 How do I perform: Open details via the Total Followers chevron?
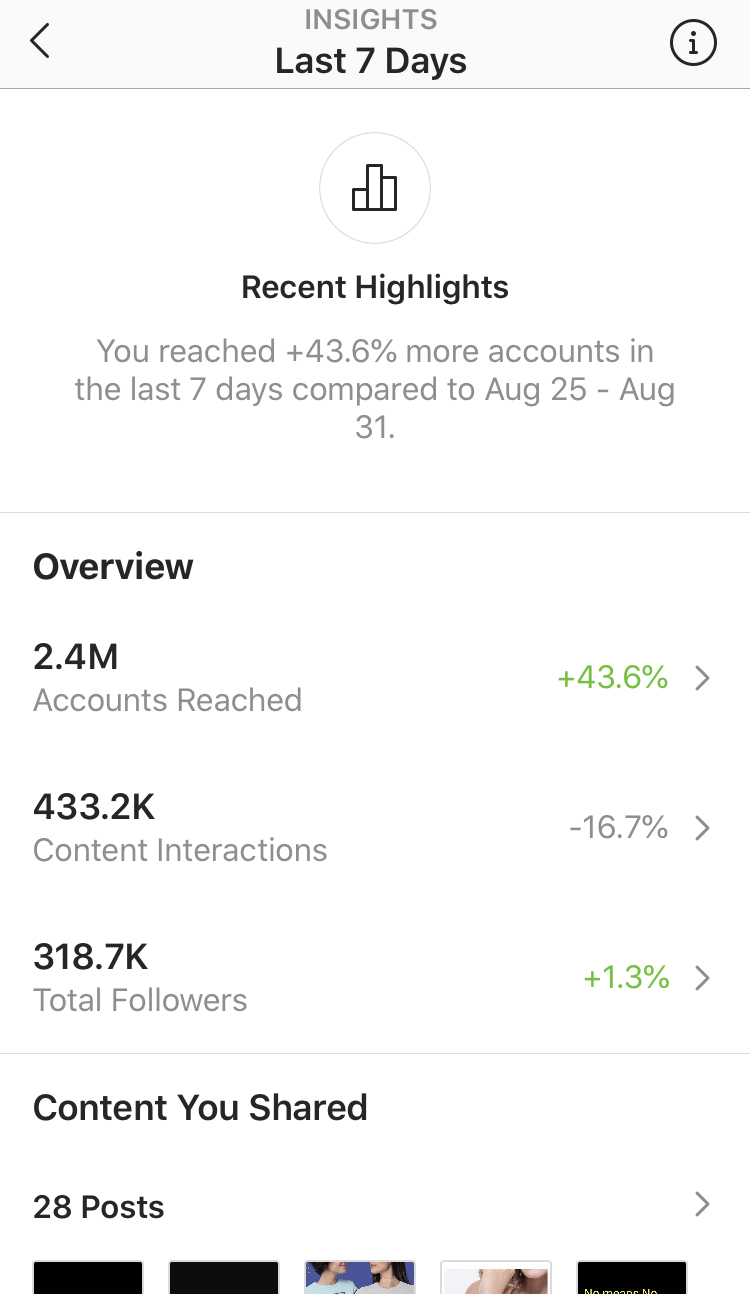coord(703,977)
